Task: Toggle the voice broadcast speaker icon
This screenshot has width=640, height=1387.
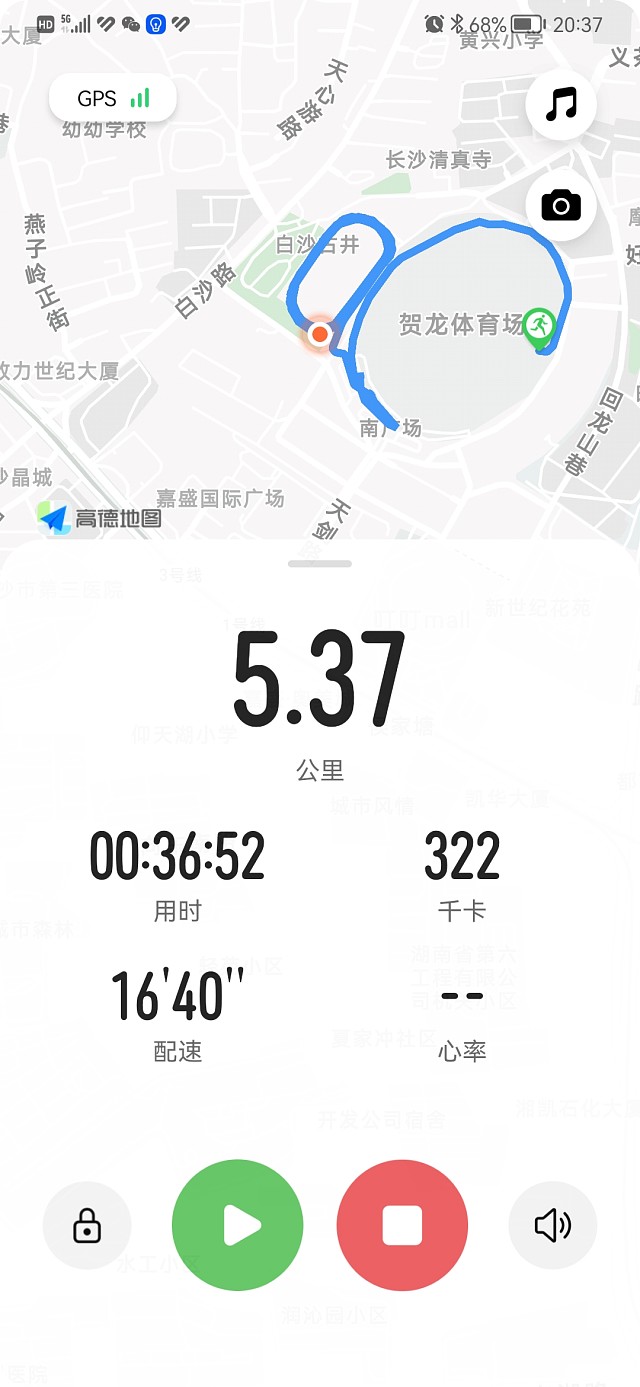Action: coord(553,1225)
